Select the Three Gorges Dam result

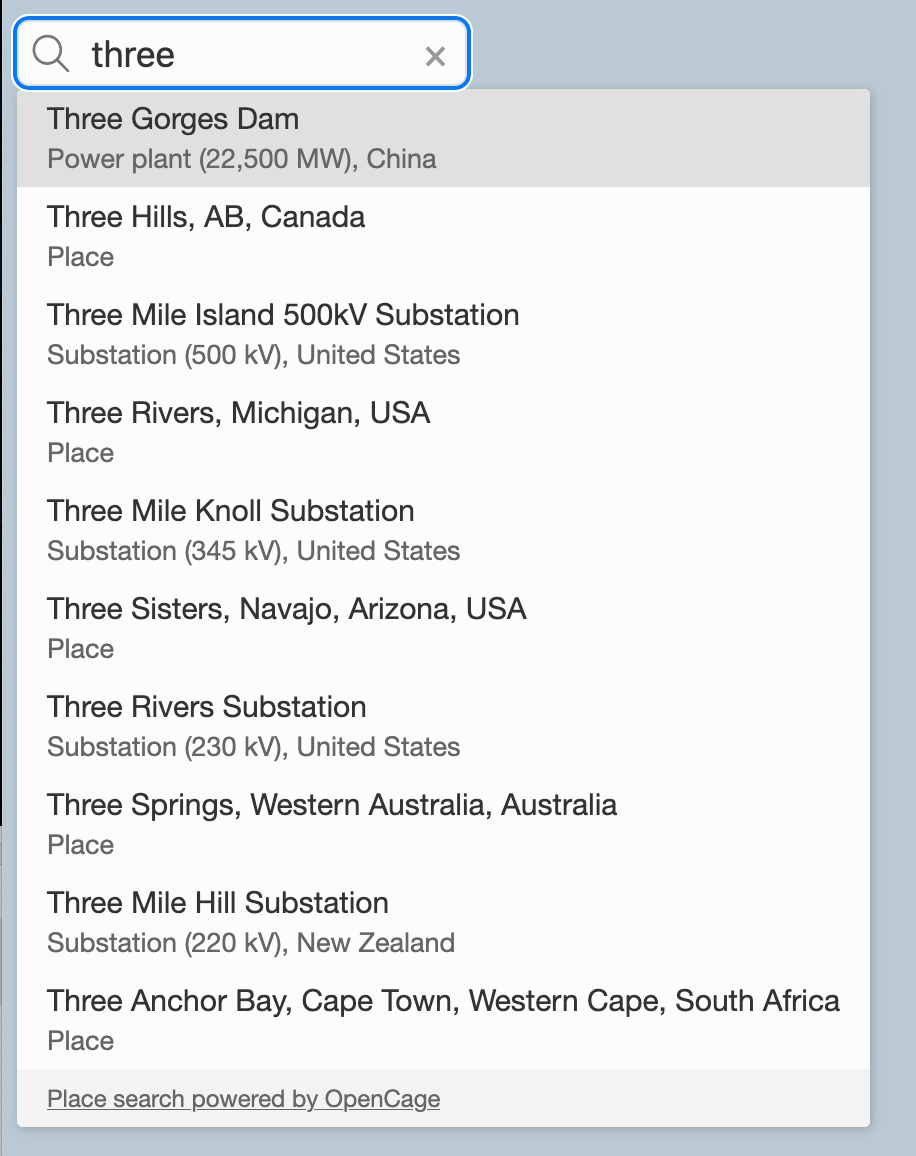(x=442, y=138)
